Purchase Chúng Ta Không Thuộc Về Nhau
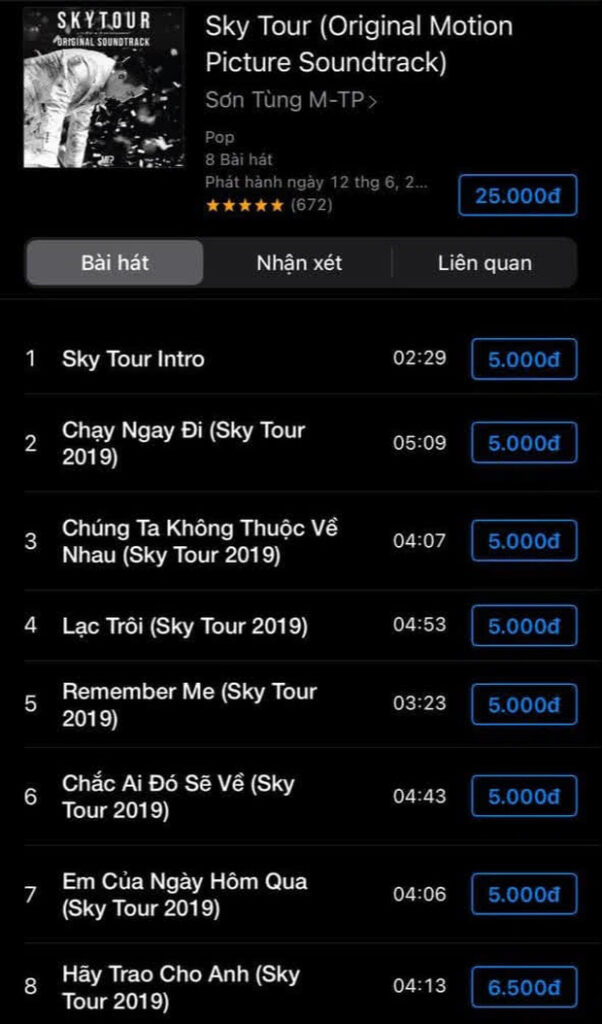The width and height of the screenshot is (602, 1024). point(524,541)
